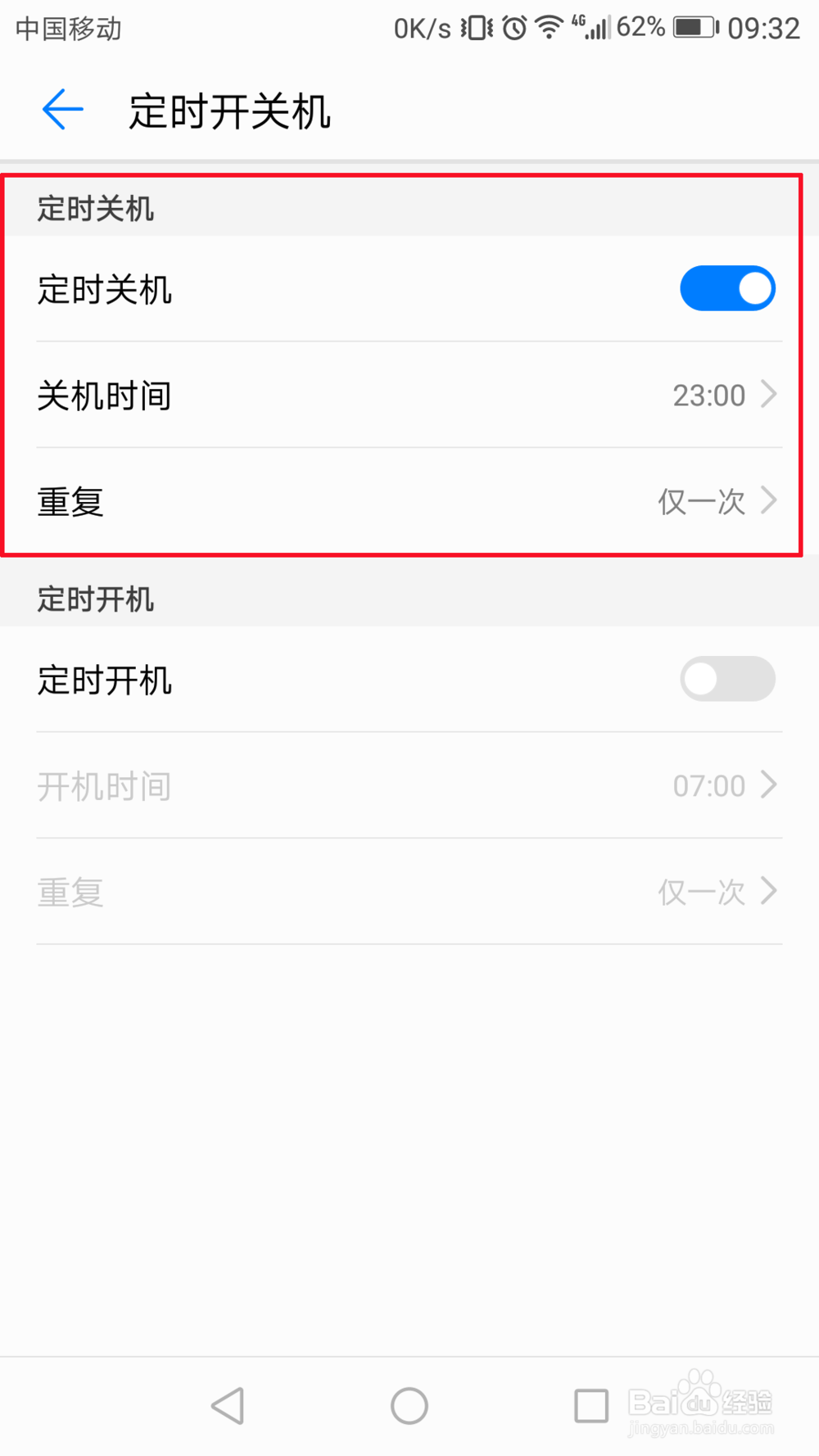The height and width of the screenshot is (1456, 819).
Task: Tap the Baidu 经验 watermark link
Action: point(700,1402)
